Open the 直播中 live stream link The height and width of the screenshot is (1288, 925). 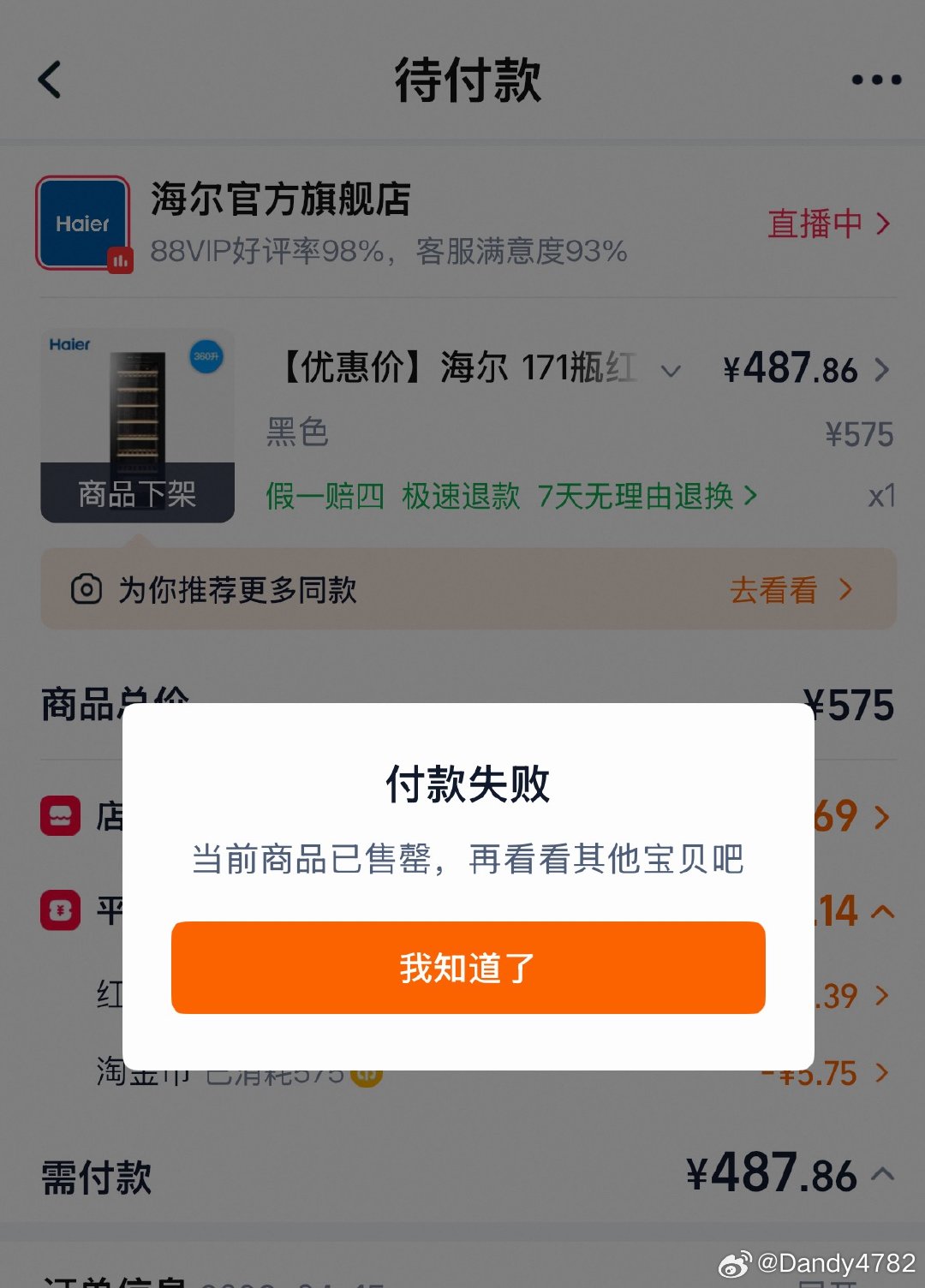(x=827, y=224)
